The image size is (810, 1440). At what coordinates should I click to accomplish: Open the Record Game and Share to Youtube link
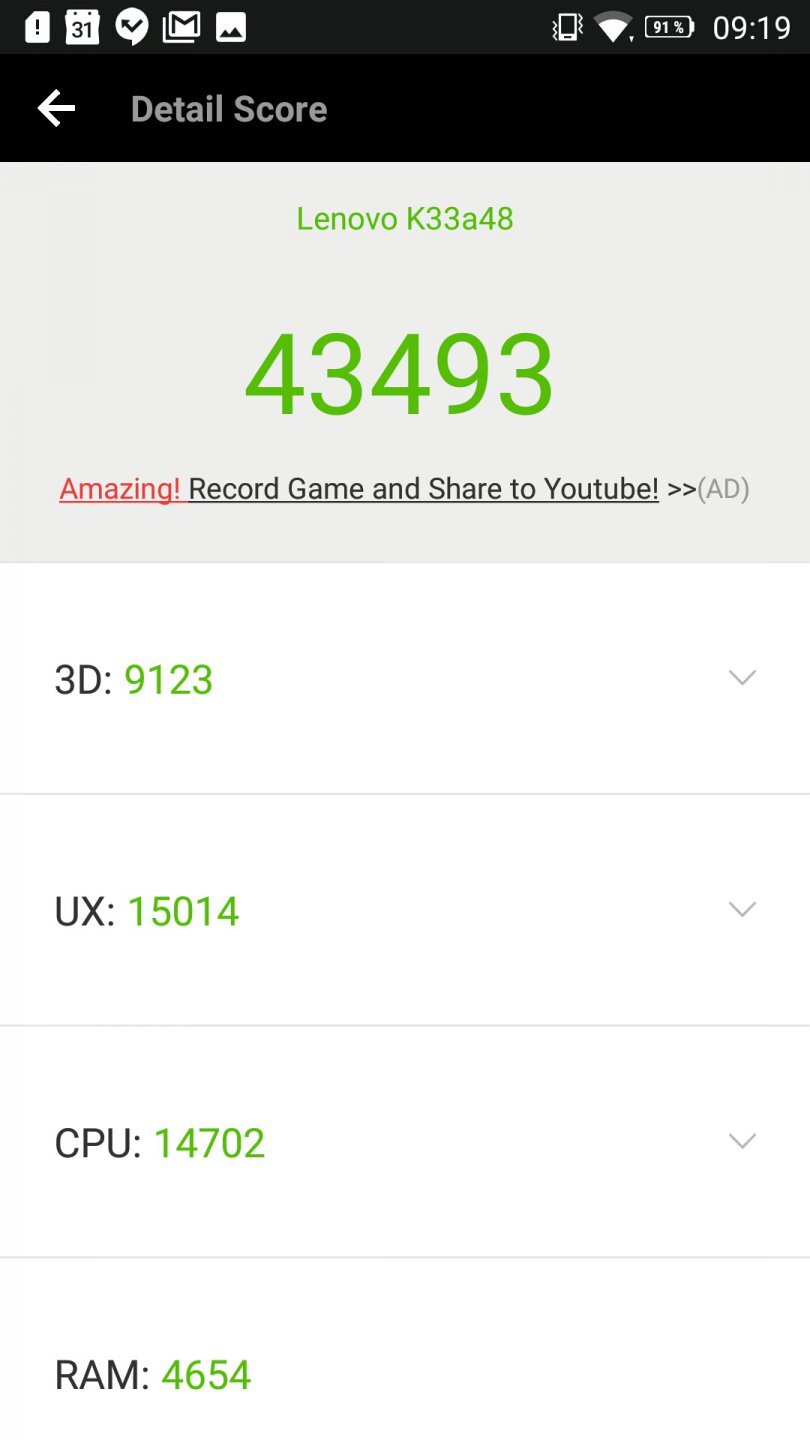[x=422, y=489]
